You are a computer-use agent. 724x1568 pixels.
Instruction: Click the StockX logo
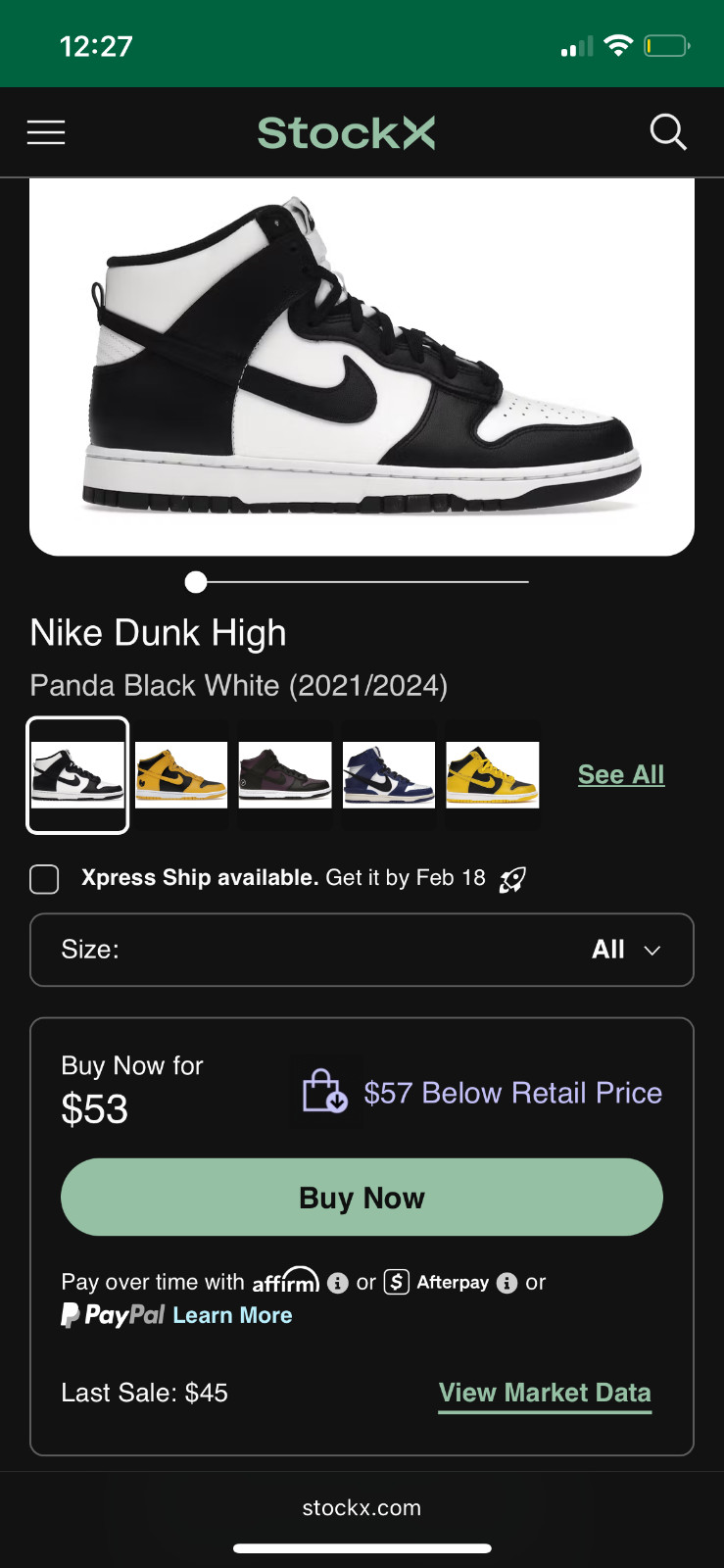point(345,131)
